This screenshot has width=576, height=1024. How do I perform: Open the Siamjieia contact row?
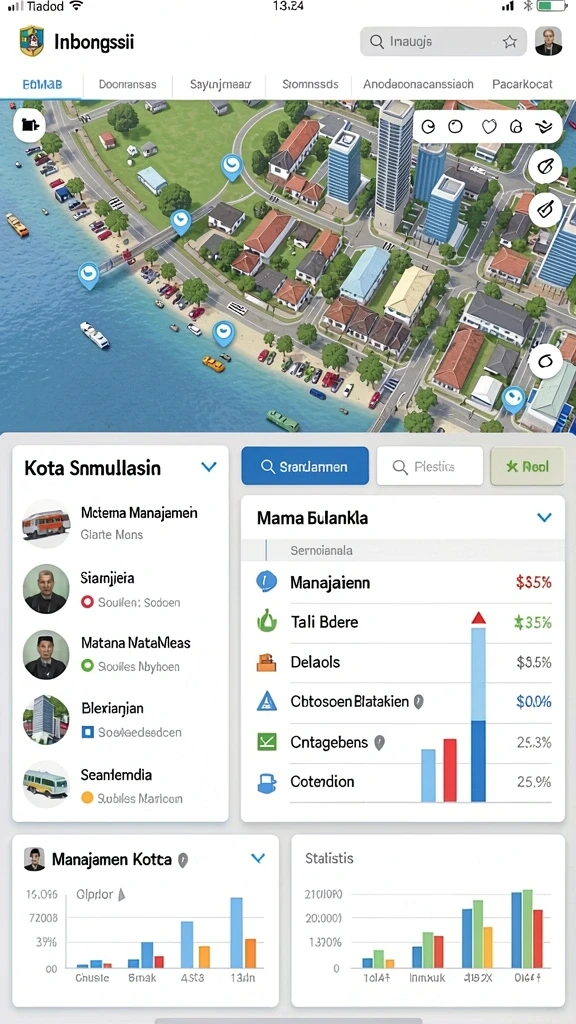120,590
